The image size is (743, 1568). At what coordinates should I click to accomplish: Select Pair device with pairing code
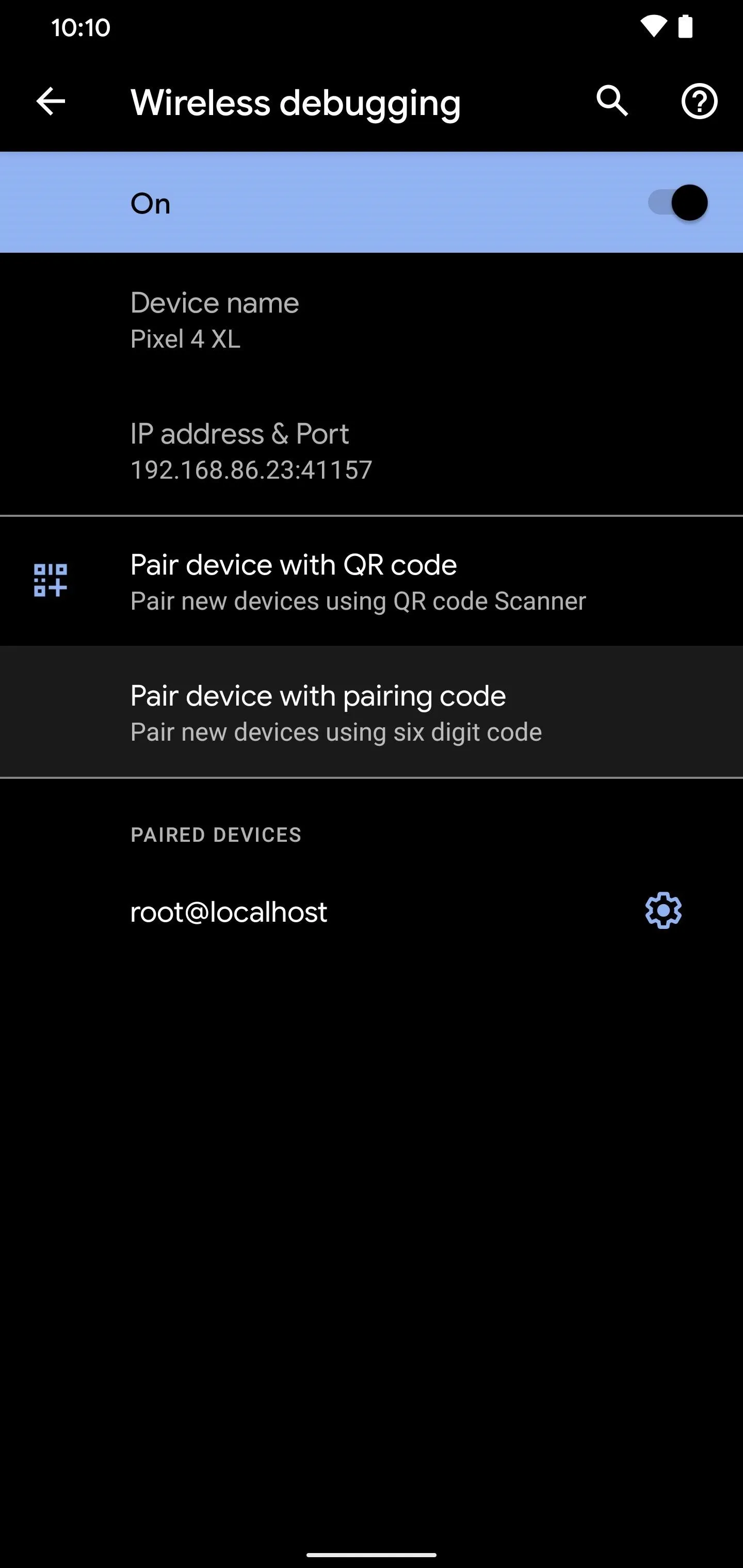(372, 712)
